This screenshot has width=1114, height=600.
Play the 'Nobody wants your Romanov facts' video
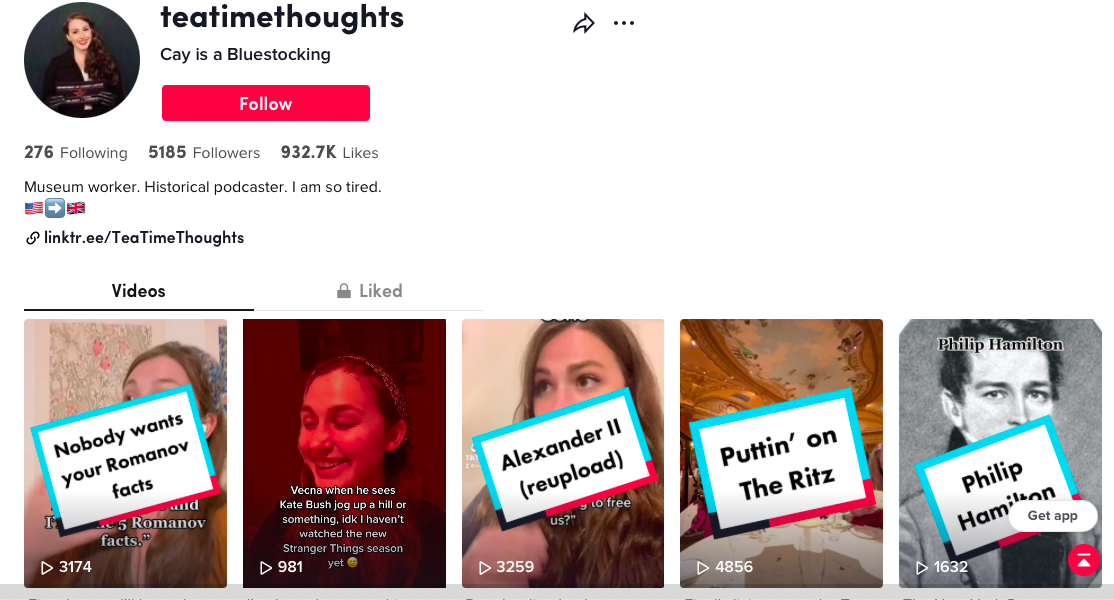tap(125, 452)
